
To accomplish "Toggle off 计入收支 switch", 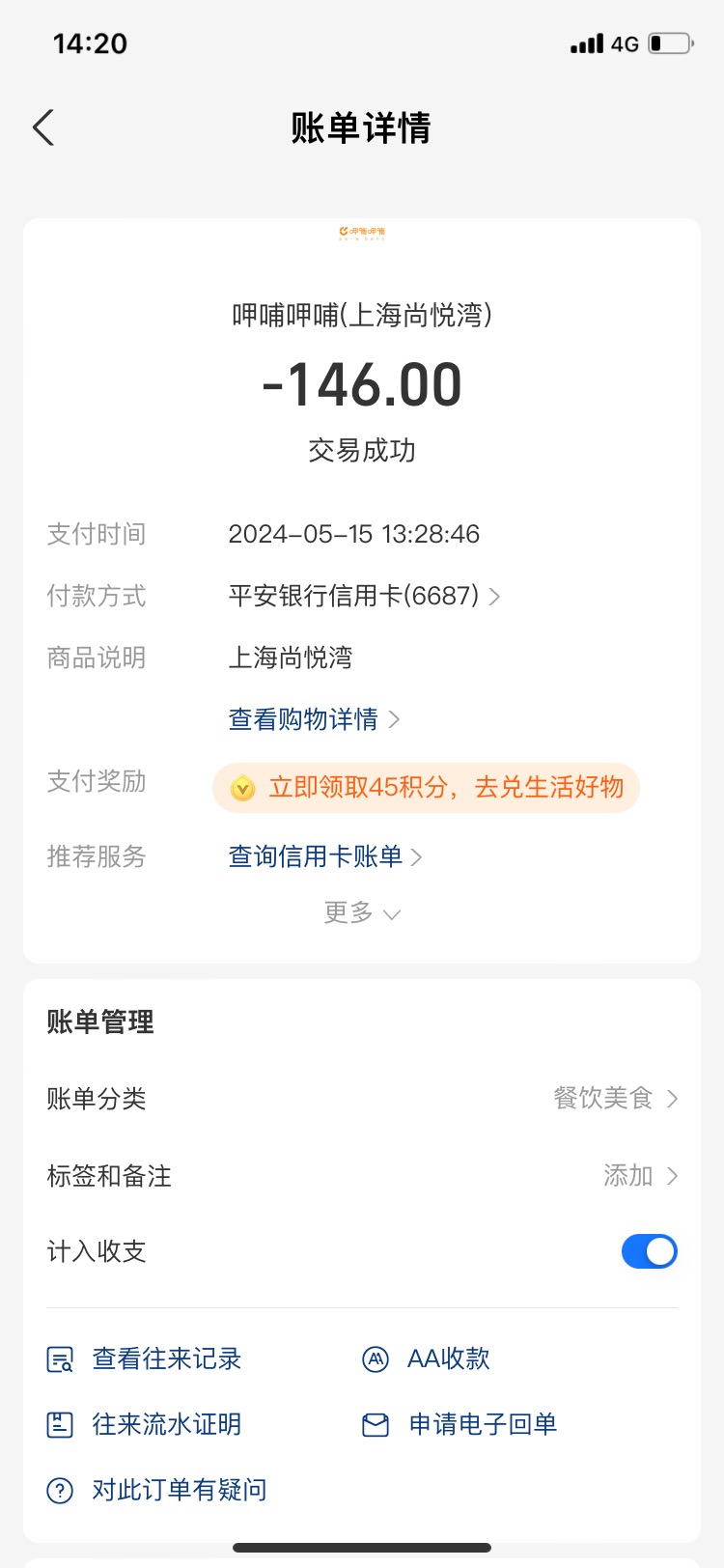I will tap(649, 1251).
